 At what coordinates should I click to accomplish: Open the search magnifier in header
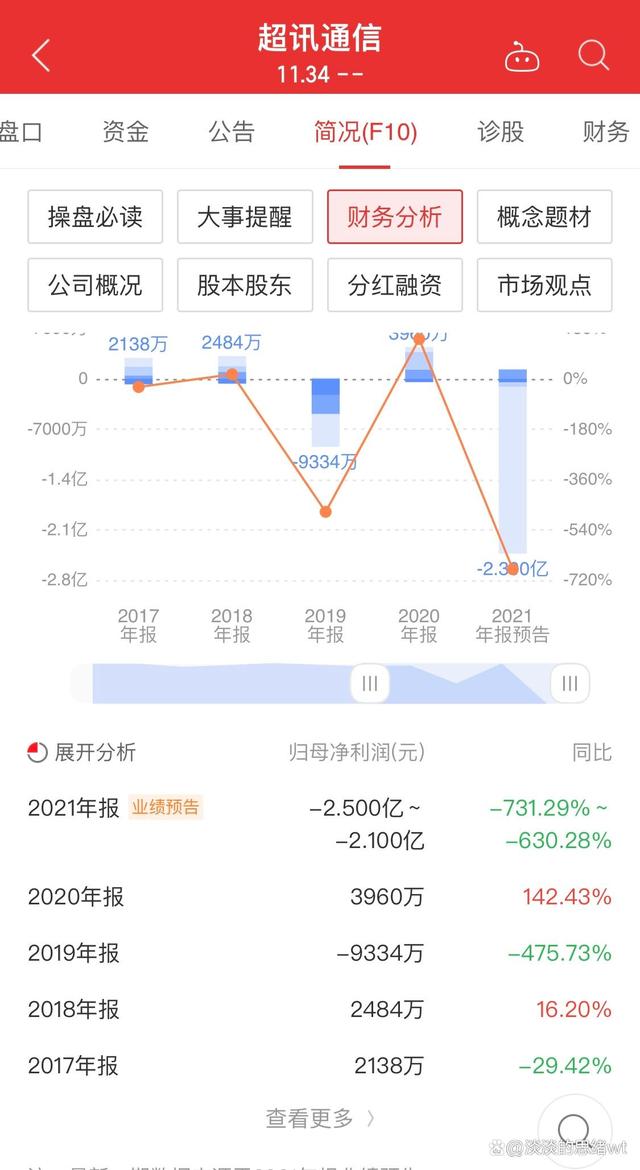[x=593, y=55]
